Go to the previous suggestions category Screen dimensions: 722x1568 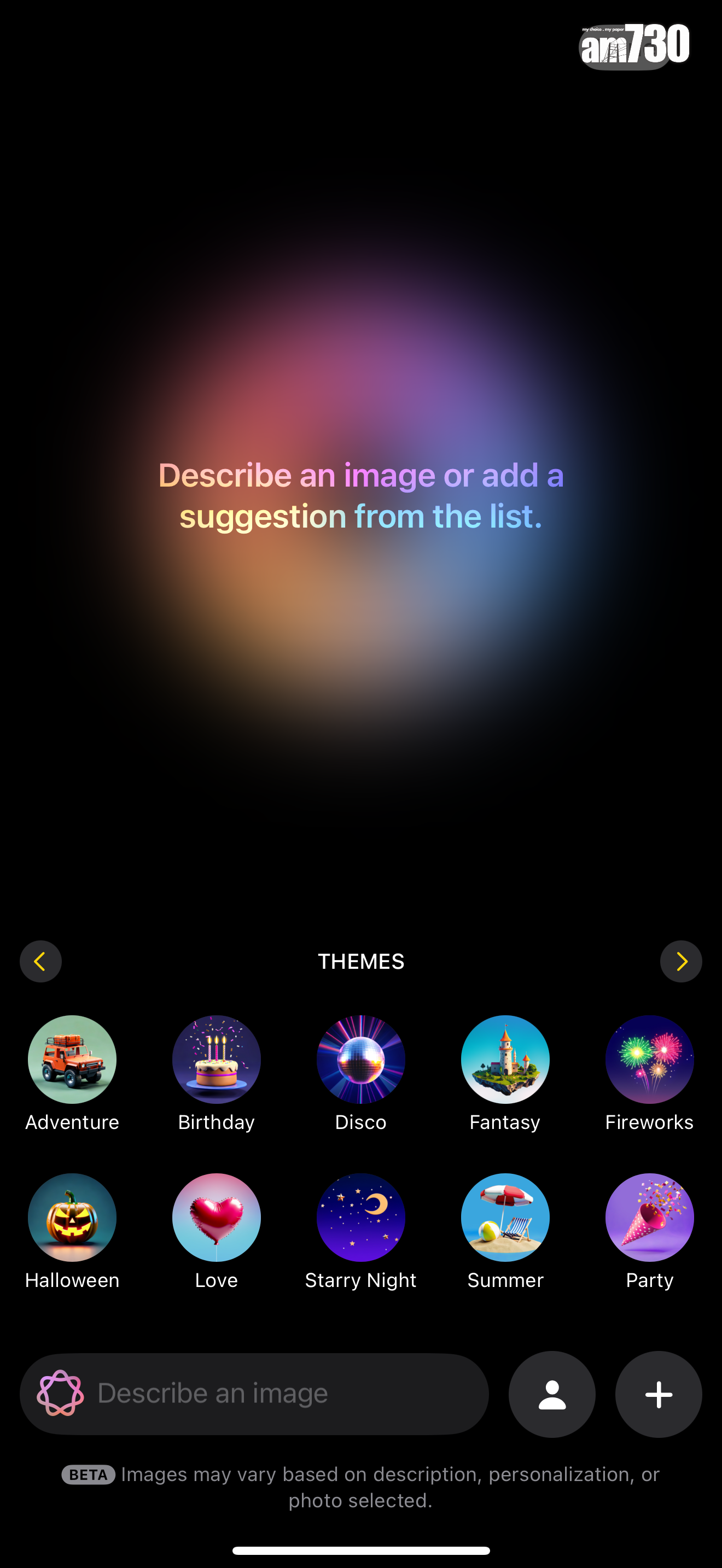click(40, 961)
